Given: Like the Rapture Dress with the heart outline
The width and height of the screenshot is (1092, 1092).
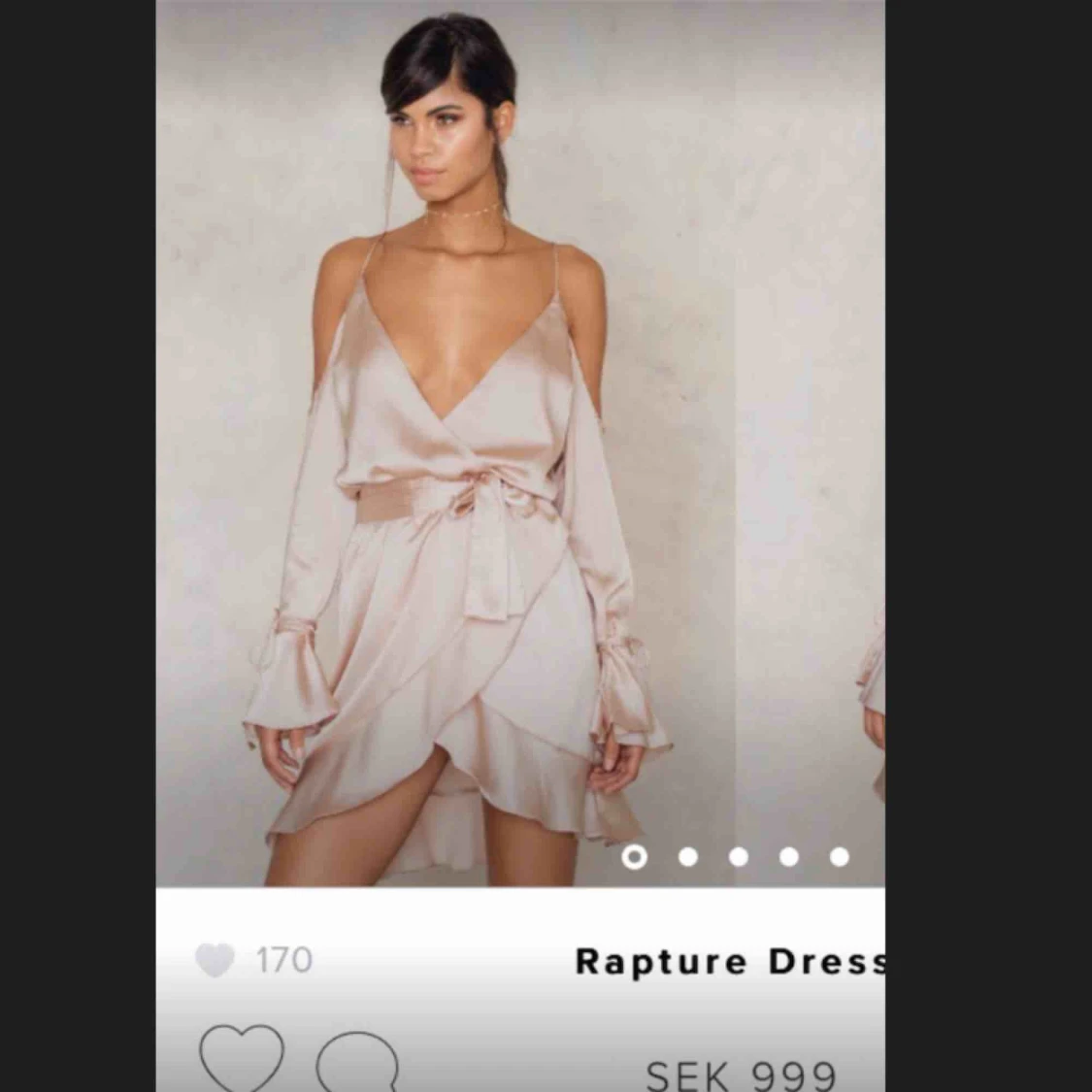Looking at the screenshot, I should point(241,1060).
